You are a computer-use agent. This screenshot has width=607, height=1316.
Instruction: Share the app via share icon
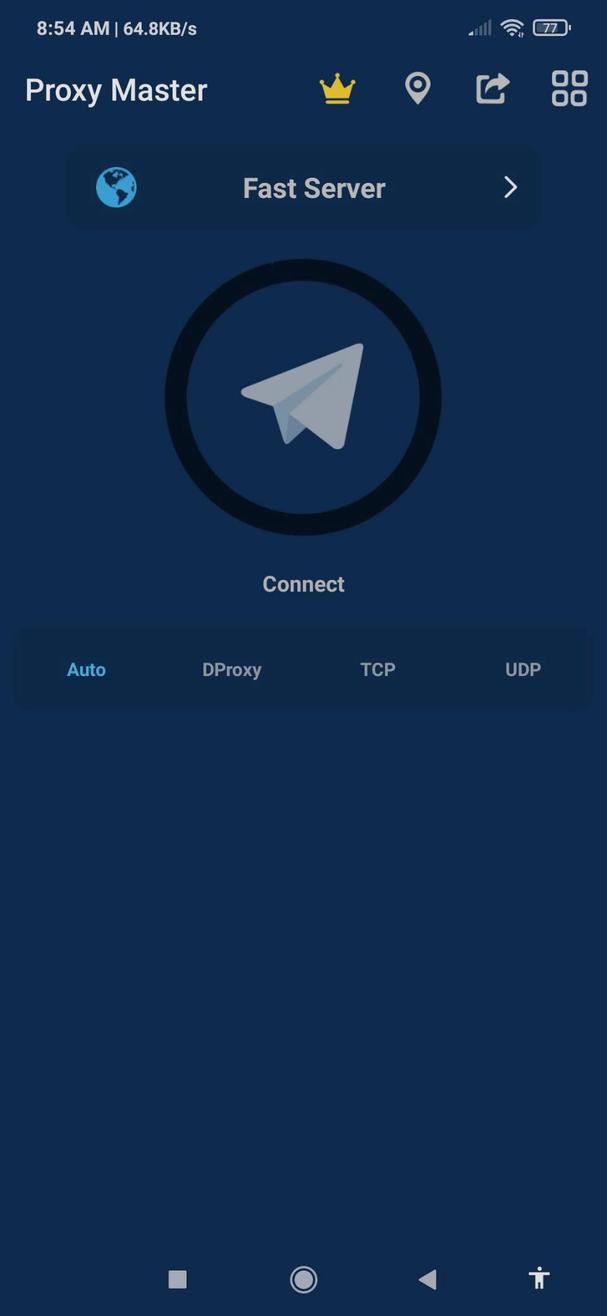click(492, 89)
